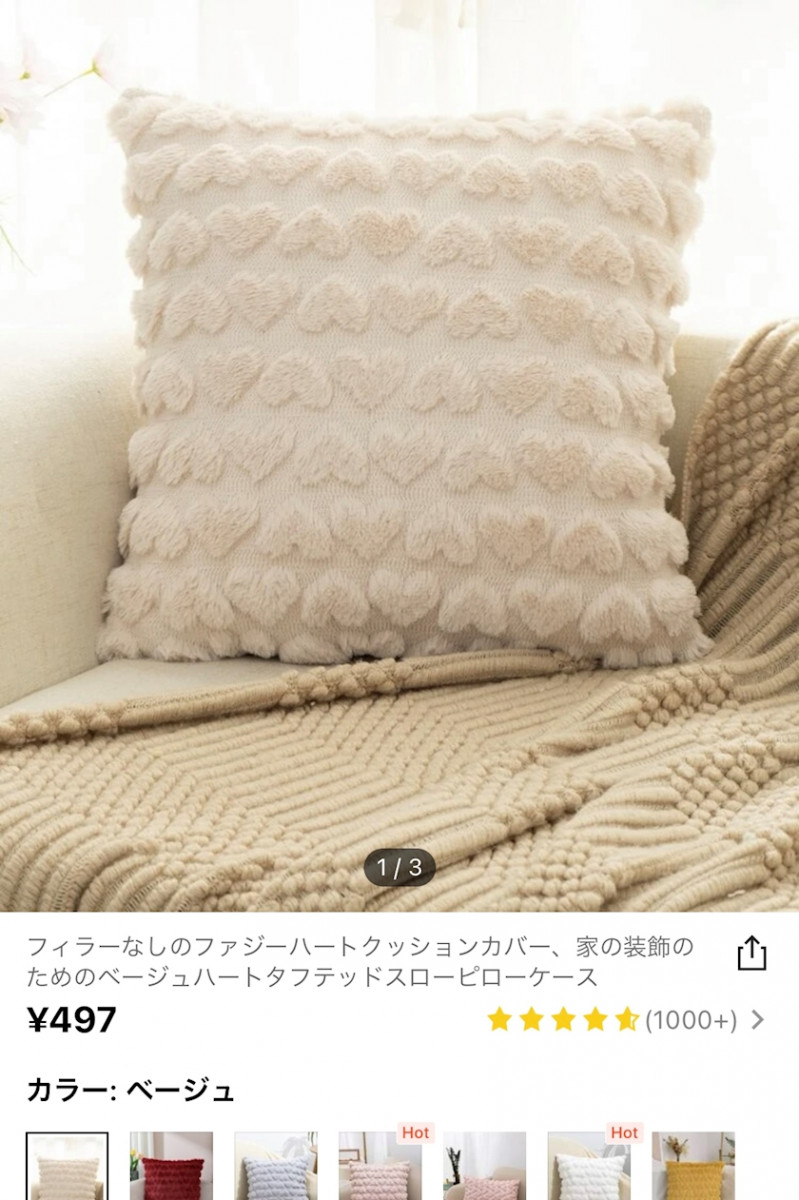This screenshot has width=799, height=1200.
Task: Select the light blue cushion color
Action: [275, 1167]
